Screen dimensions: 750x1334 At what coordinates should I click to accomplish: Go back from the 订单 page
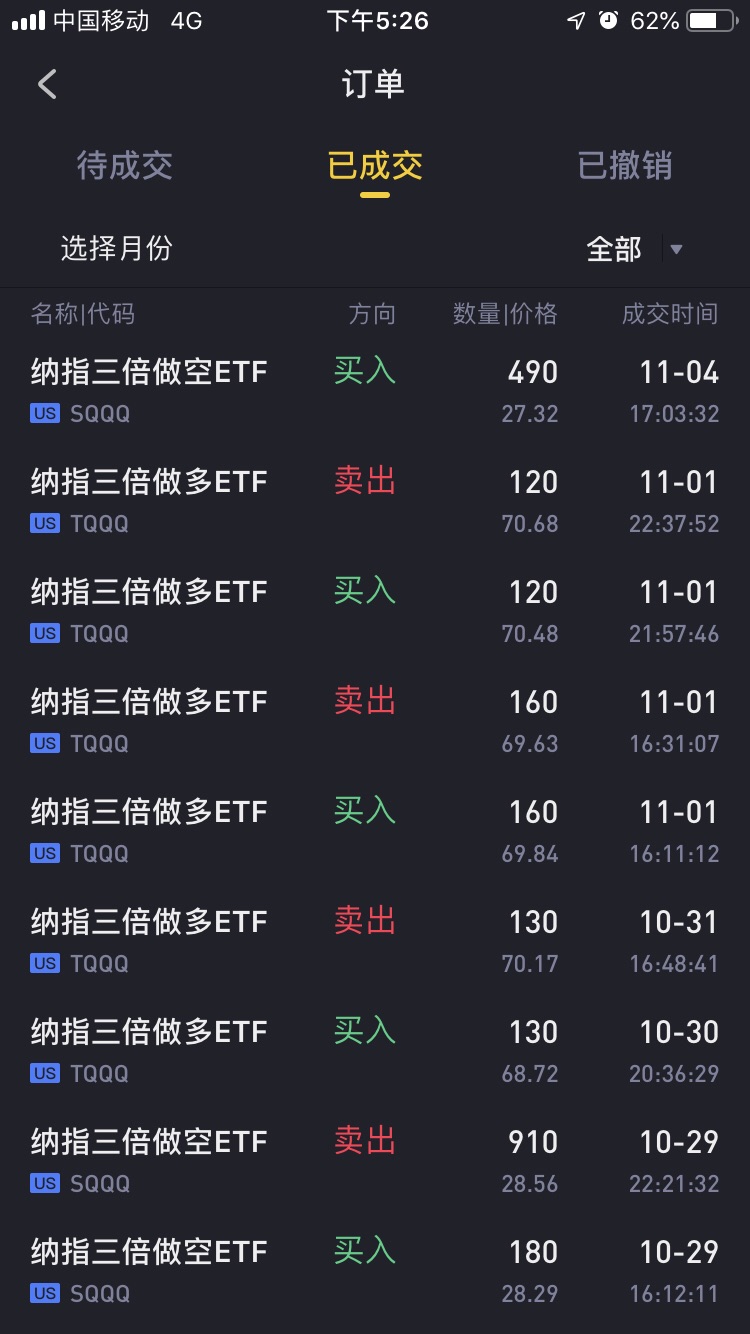(x=47, y=84)
